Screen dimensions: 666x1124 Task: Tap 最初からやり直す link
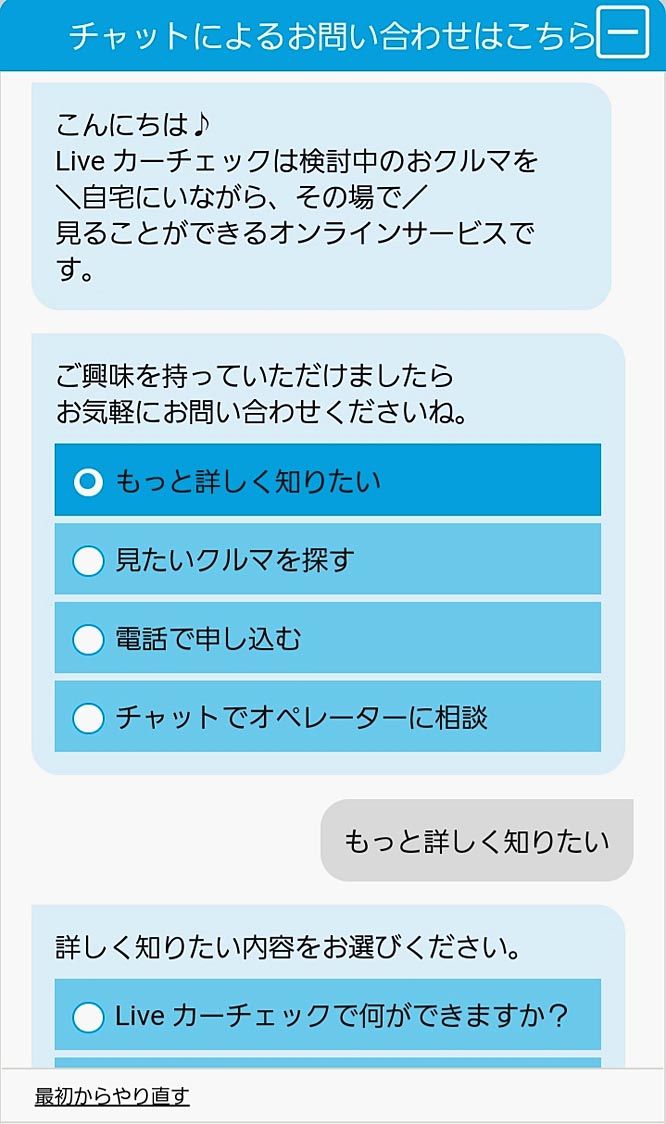[112, 1096]
